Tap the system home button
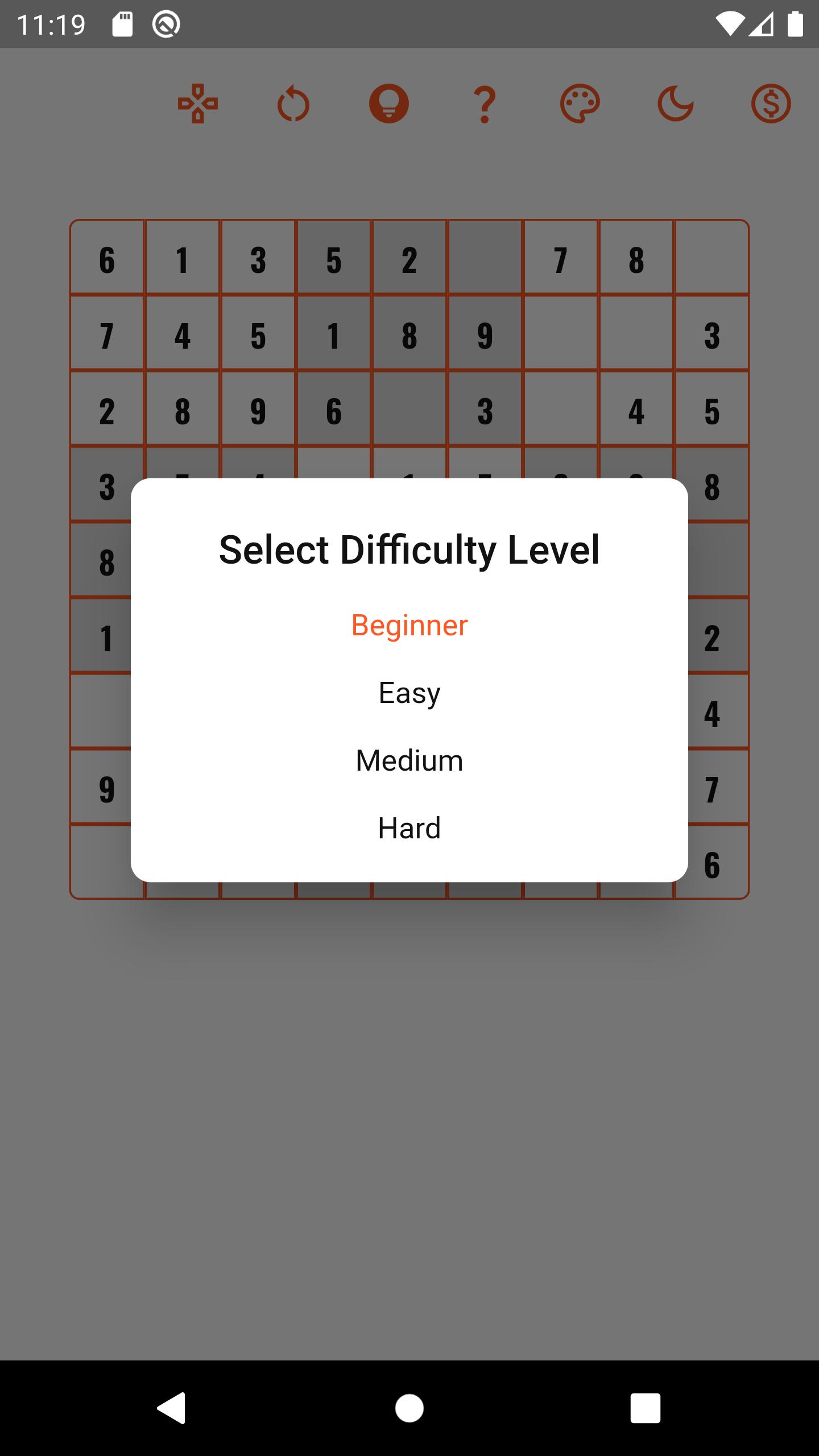This screenshot has height=1456, width=819. [409, 1408]
